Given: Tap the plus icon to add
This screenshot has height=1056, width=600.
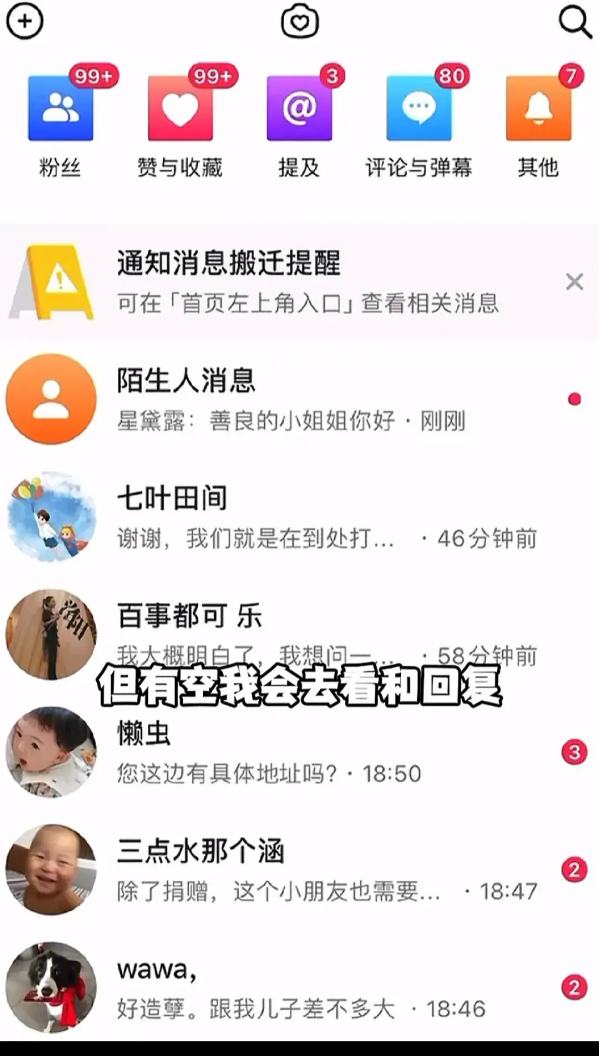Looking at the screenshot, I should [25, 21].
